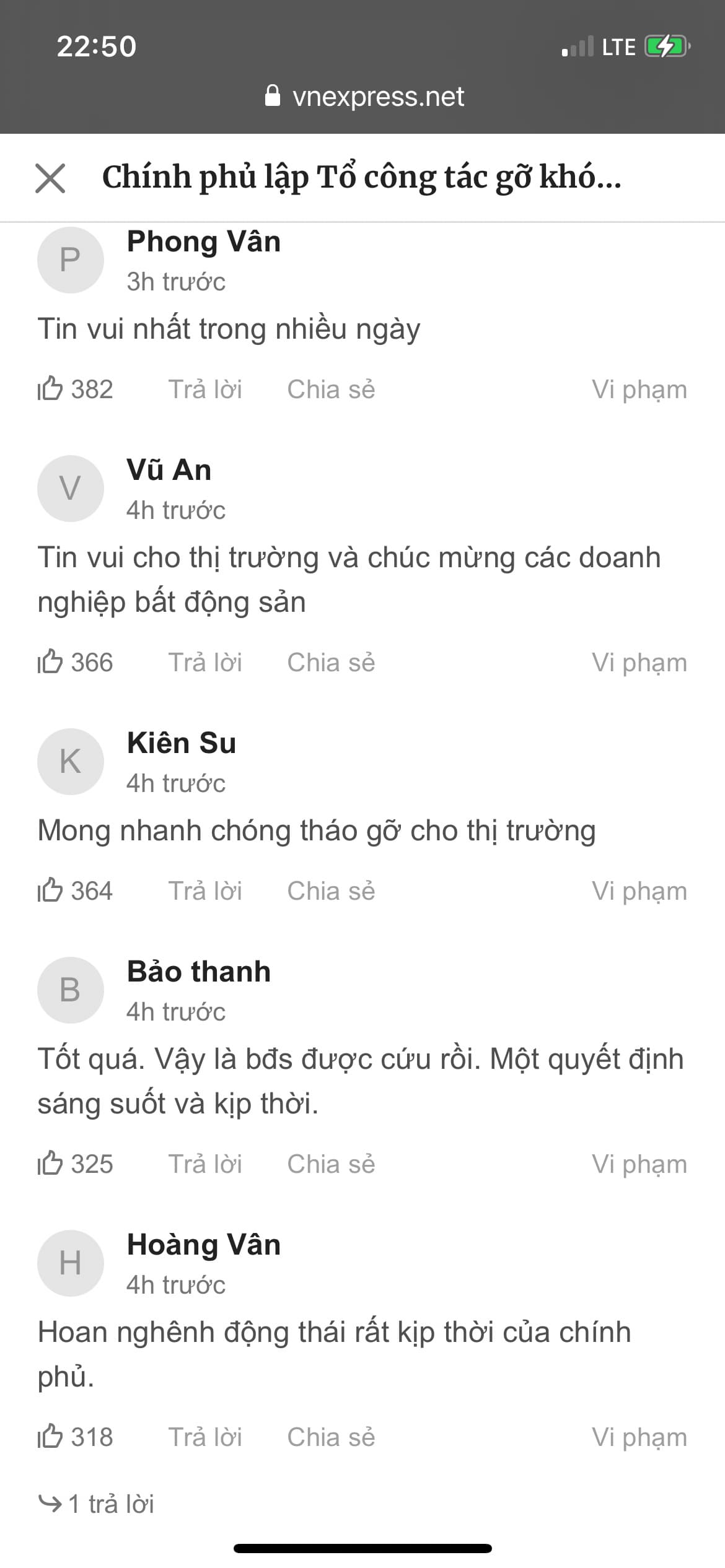
Task: Expand the 1 reply under Hoàng Vân
Action: [x=97, y=1504]
